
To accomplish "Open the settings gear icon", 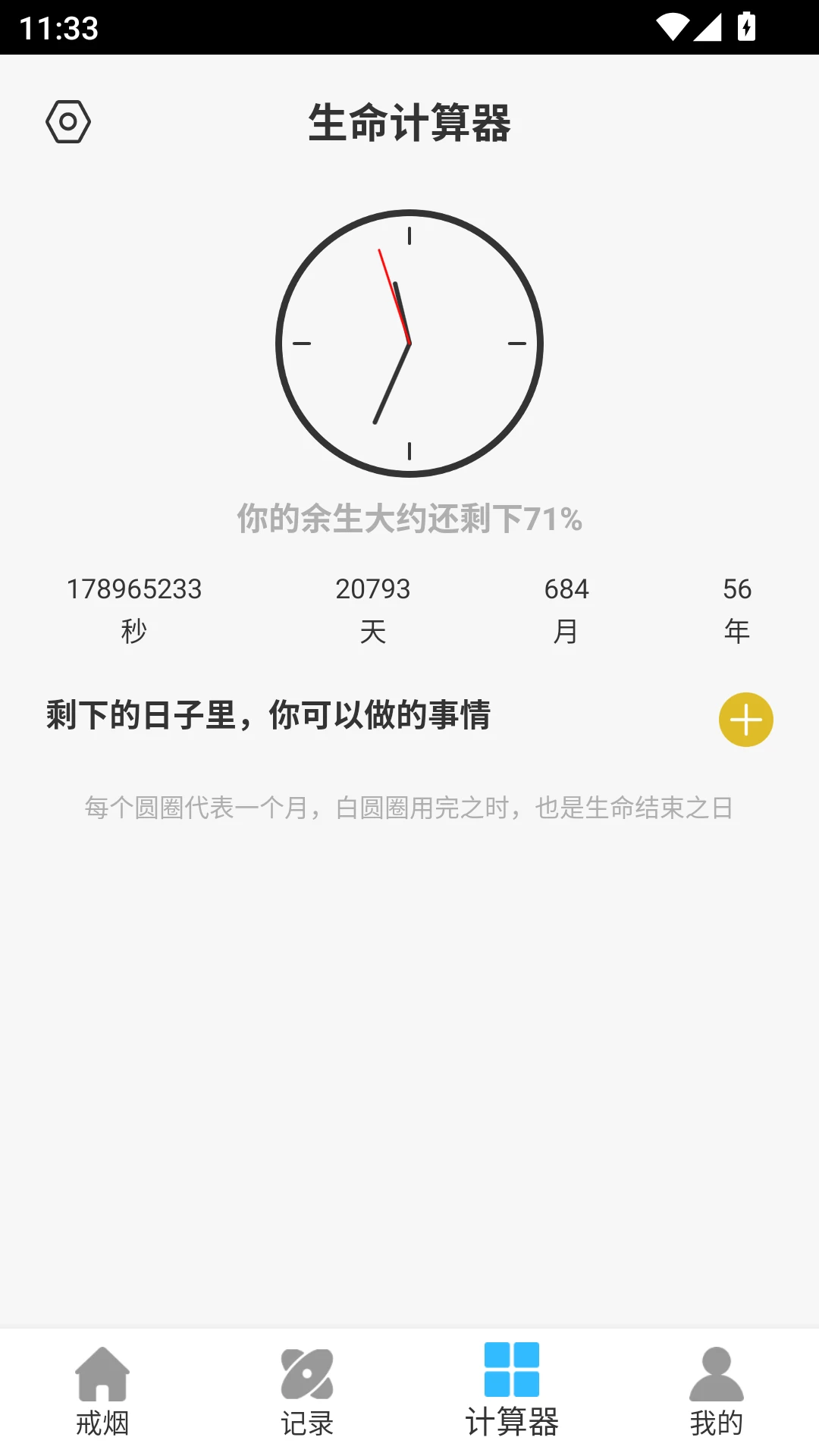I will click(69, 121).
